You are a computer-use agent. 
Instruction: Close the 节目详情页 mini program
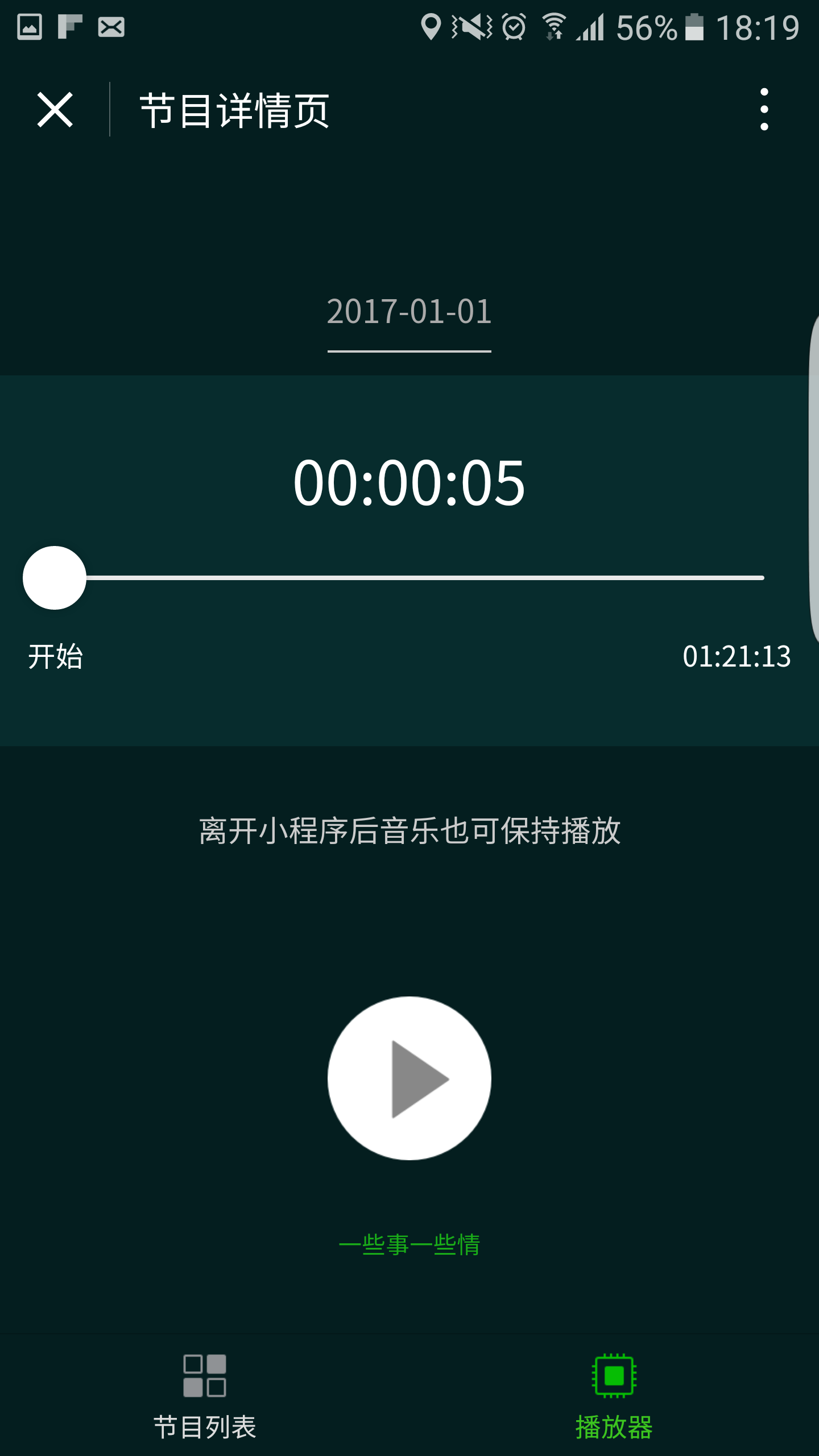[x=55, y=110]
